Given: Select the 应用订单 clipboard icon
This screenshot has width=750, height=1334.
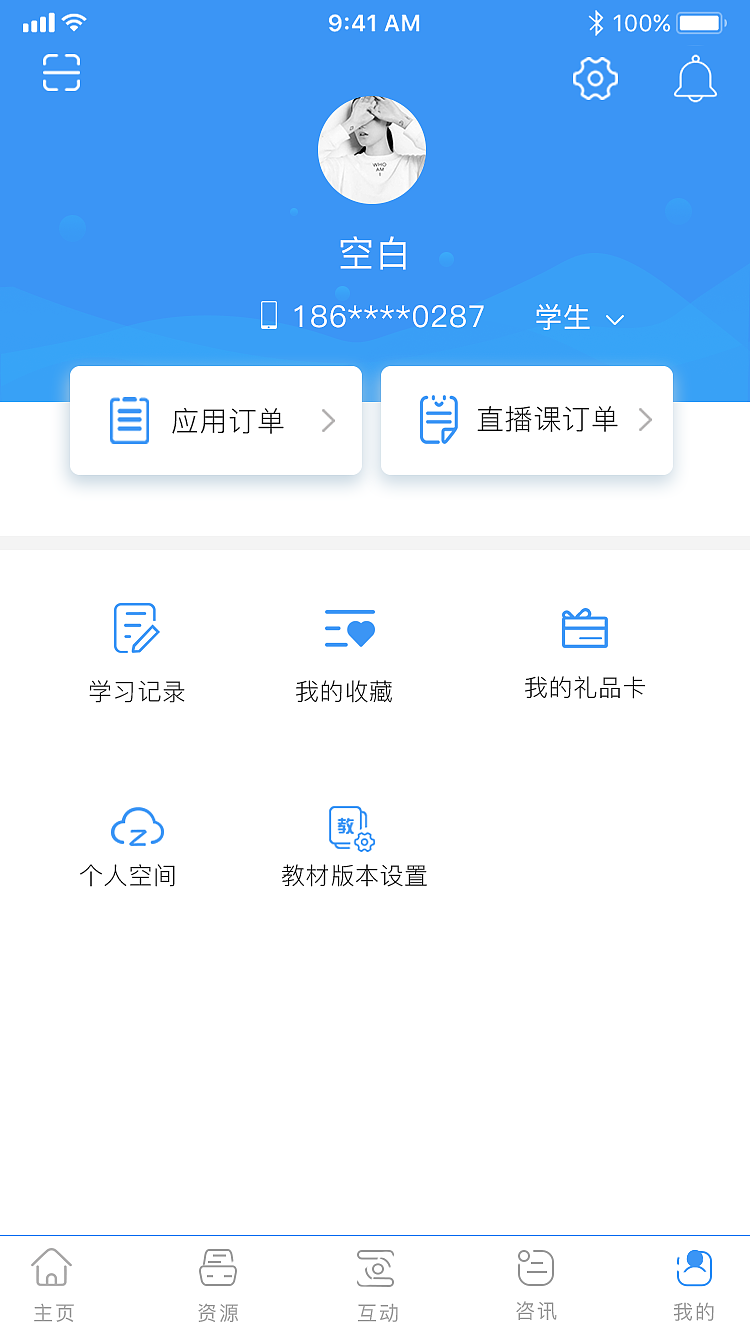Looking at the screenshot, I should (x=128, y=420).
